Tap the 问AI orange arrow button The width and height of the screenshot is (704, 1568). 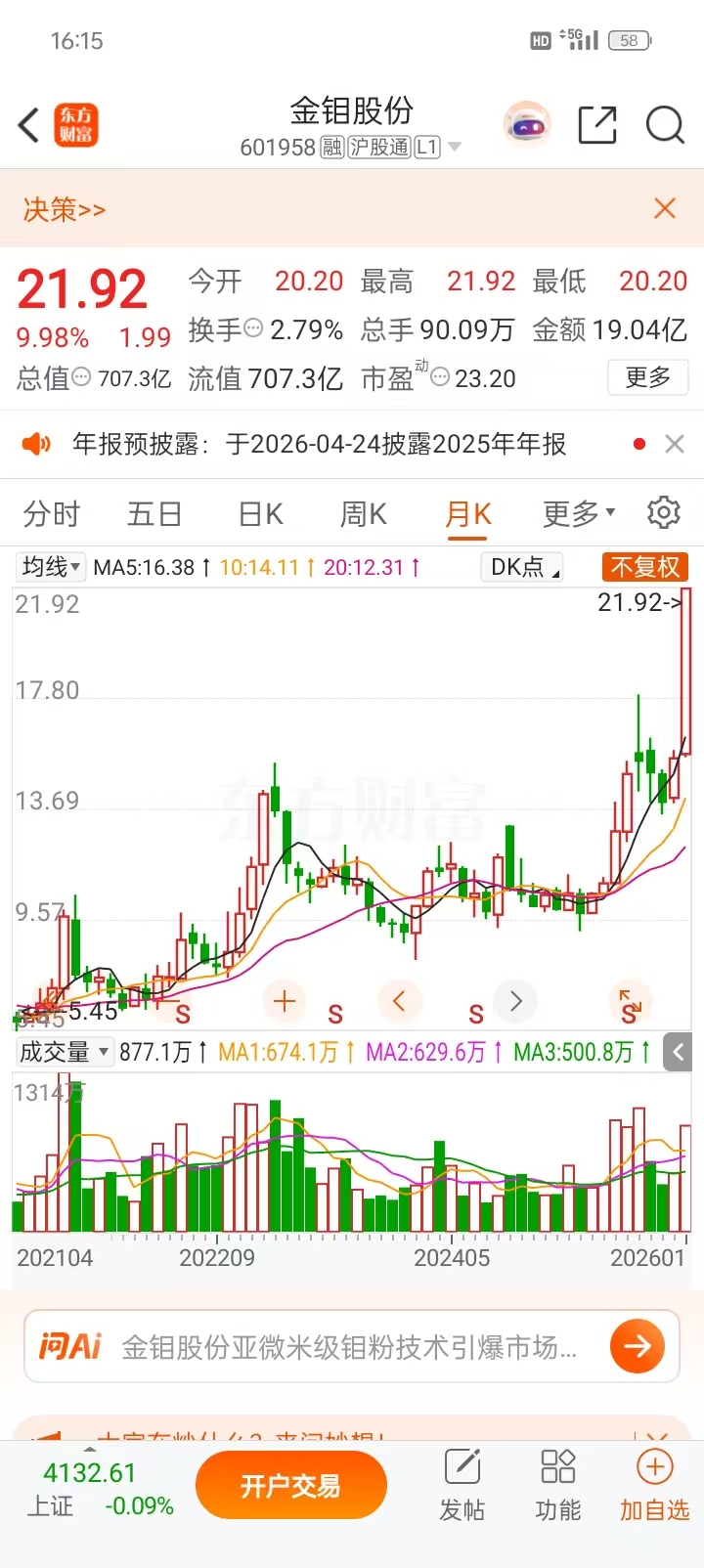tap(638, 1346)
